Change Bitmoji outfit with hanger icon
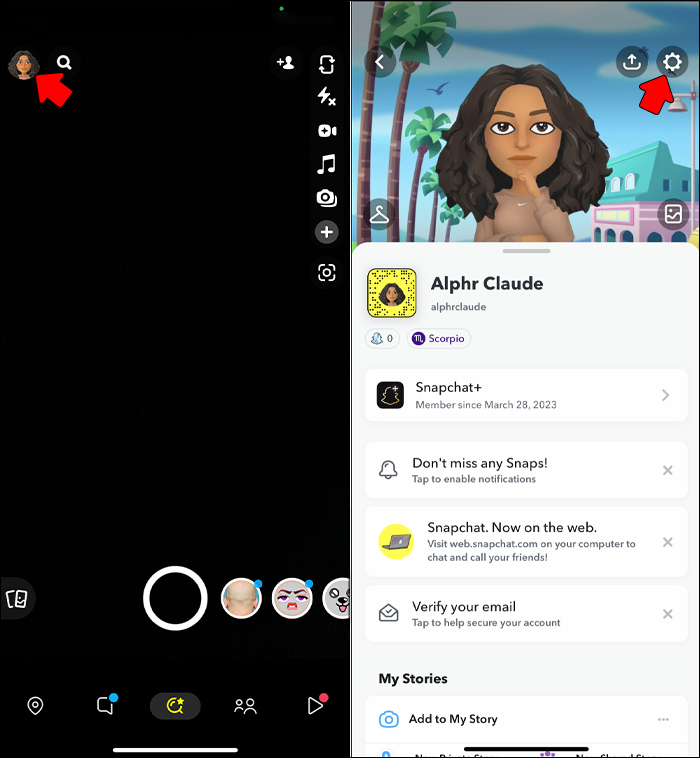 [x=380, y=213]
